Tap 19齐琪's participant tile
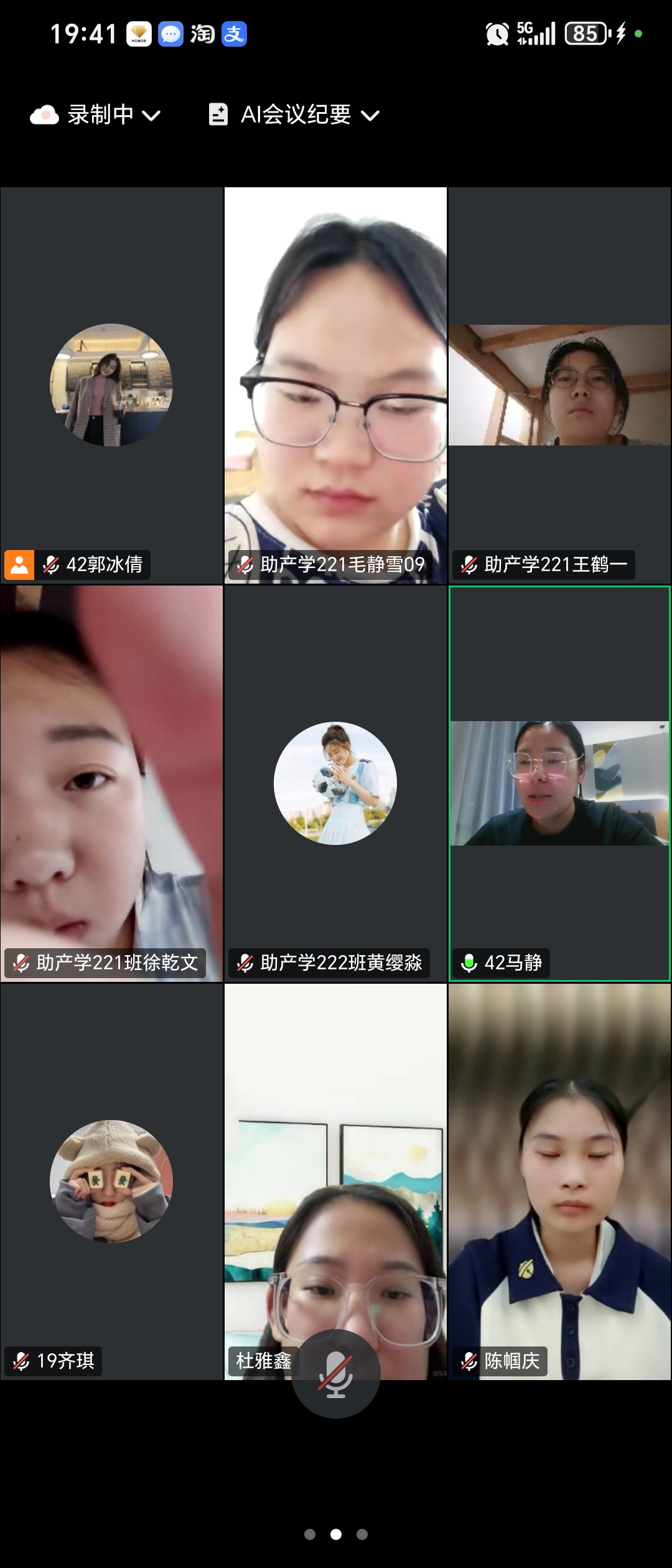Viewport: 672px width, 1568px height. pyautogui.click(x=112, y=1182)
